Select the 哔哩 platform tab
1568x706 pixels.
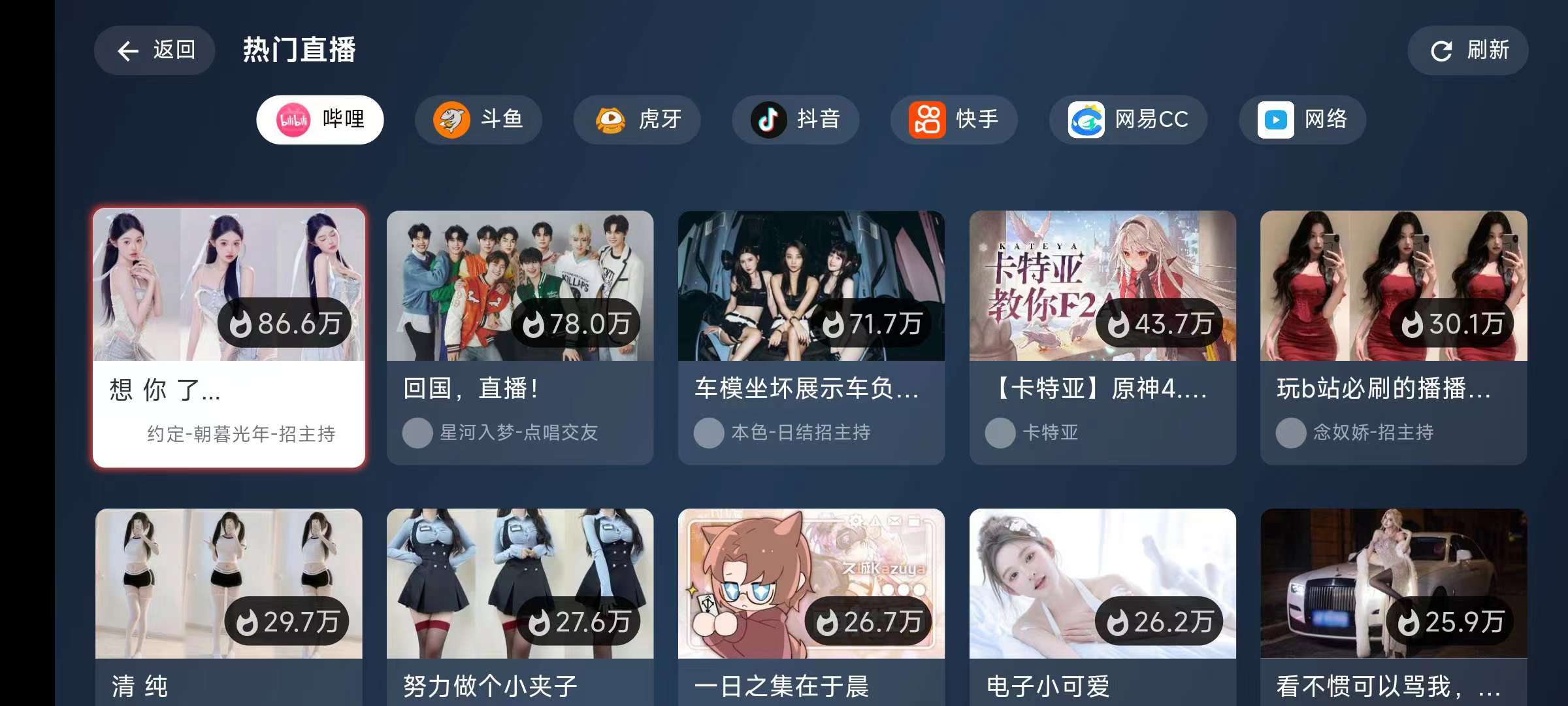click(319, 120)
